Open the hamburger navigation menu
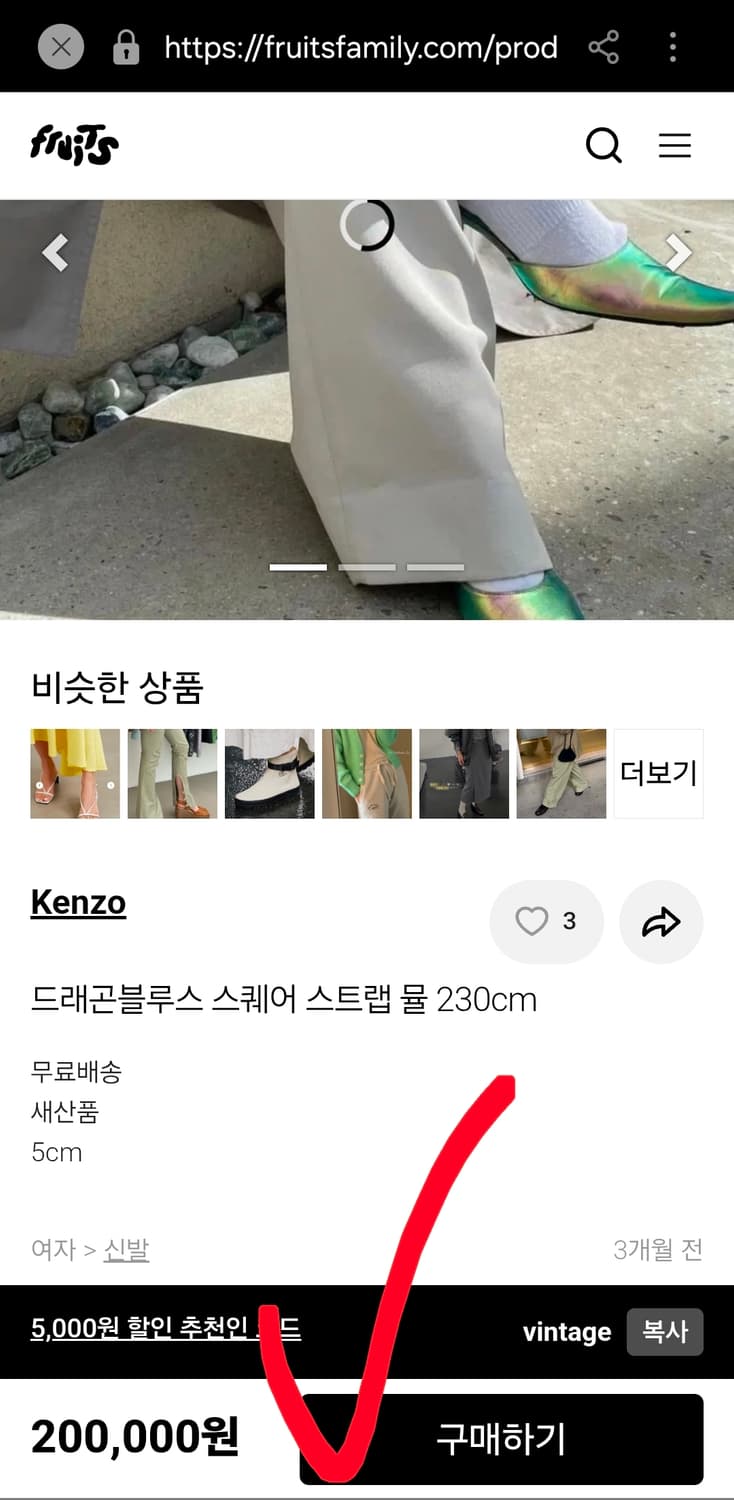Viewport: 734px width, 1500px height. [675, 145]
